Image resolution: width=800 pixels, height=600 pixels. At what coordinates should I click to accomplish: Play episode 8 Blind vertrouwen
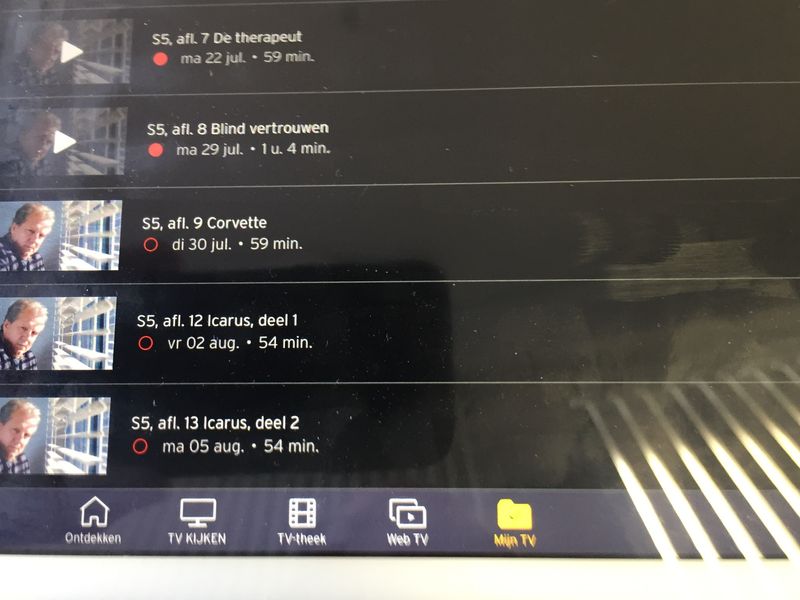tap(64, 142)
